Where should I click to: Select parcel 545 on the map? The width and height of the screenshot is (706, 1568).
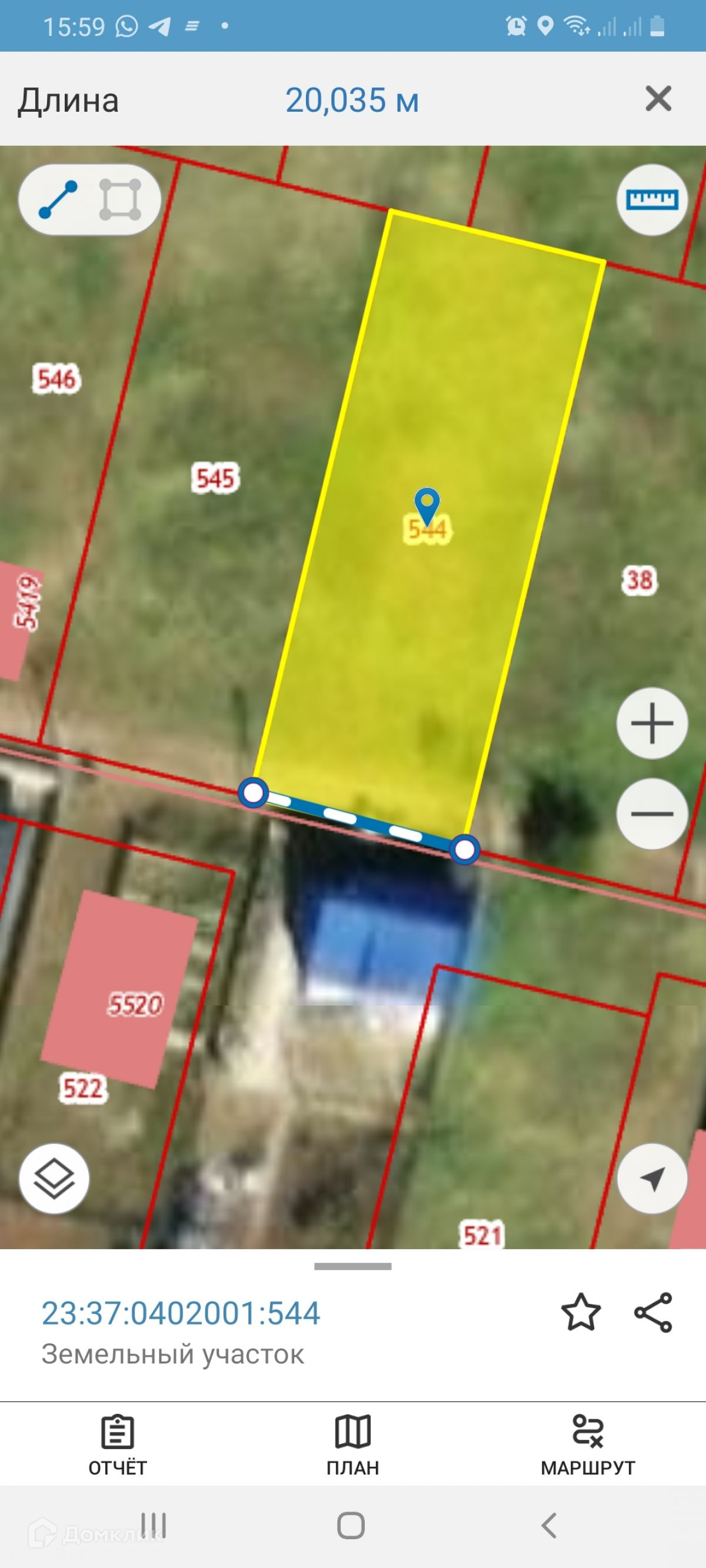click(215, 478)
